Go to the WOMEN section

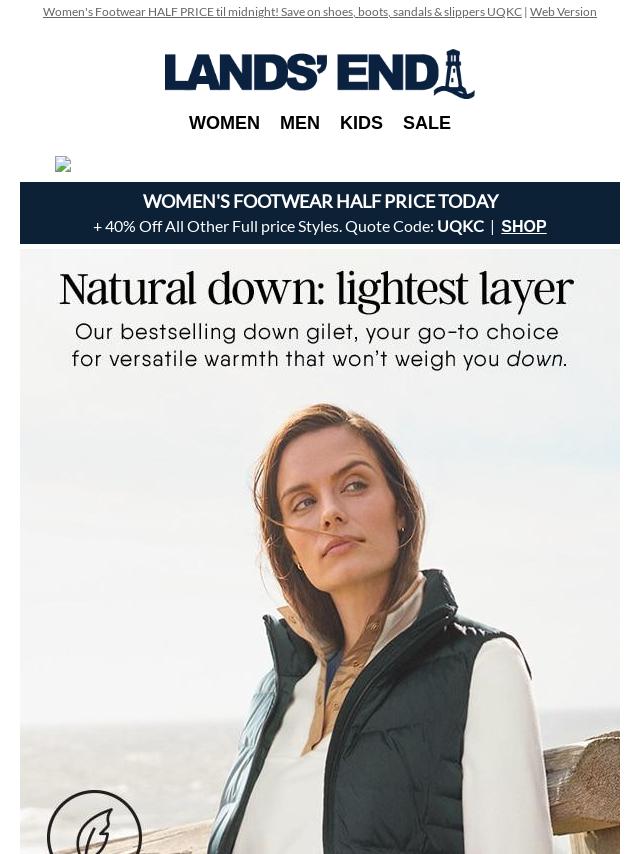(224, 123)
